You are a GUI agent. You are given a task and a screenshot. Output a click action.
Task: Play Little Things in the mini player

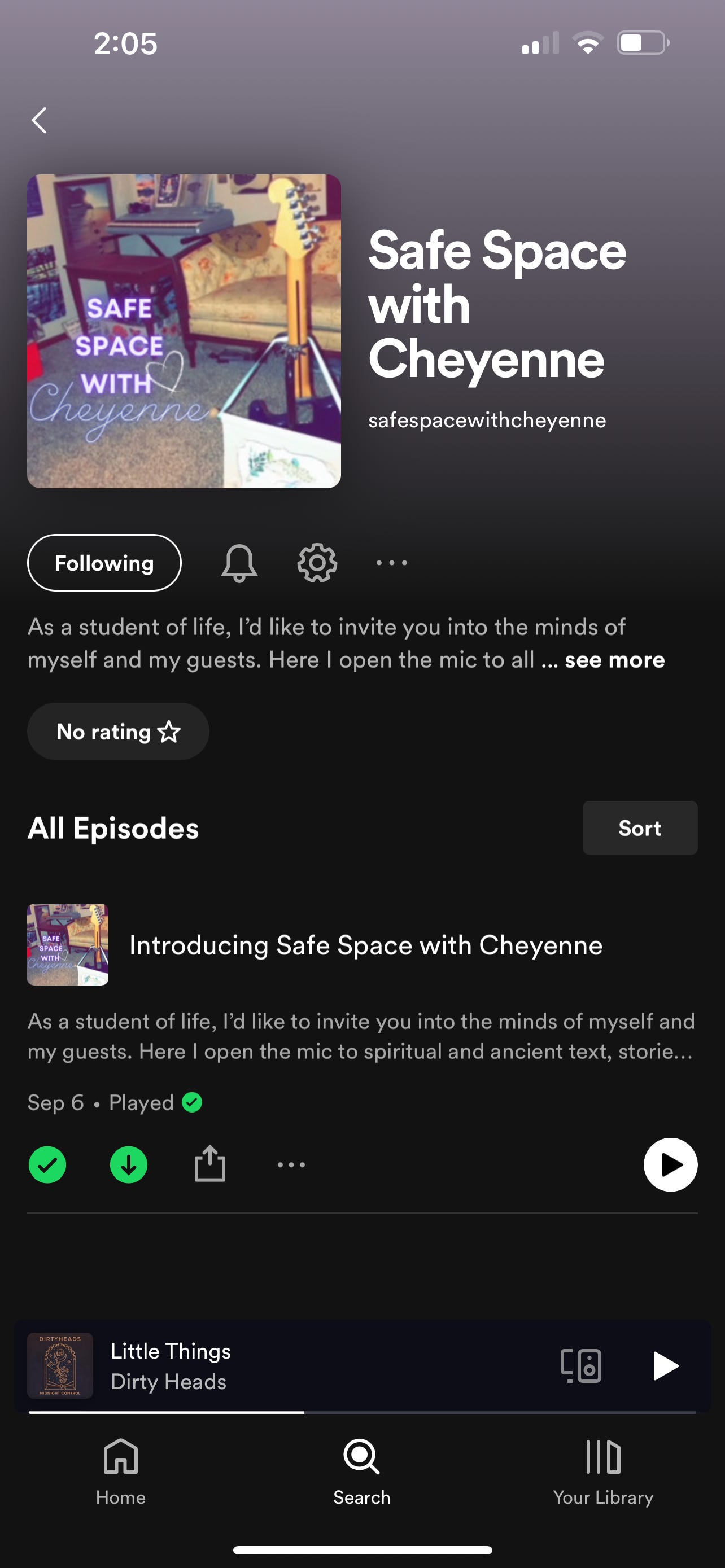(x=665, y=1366)
